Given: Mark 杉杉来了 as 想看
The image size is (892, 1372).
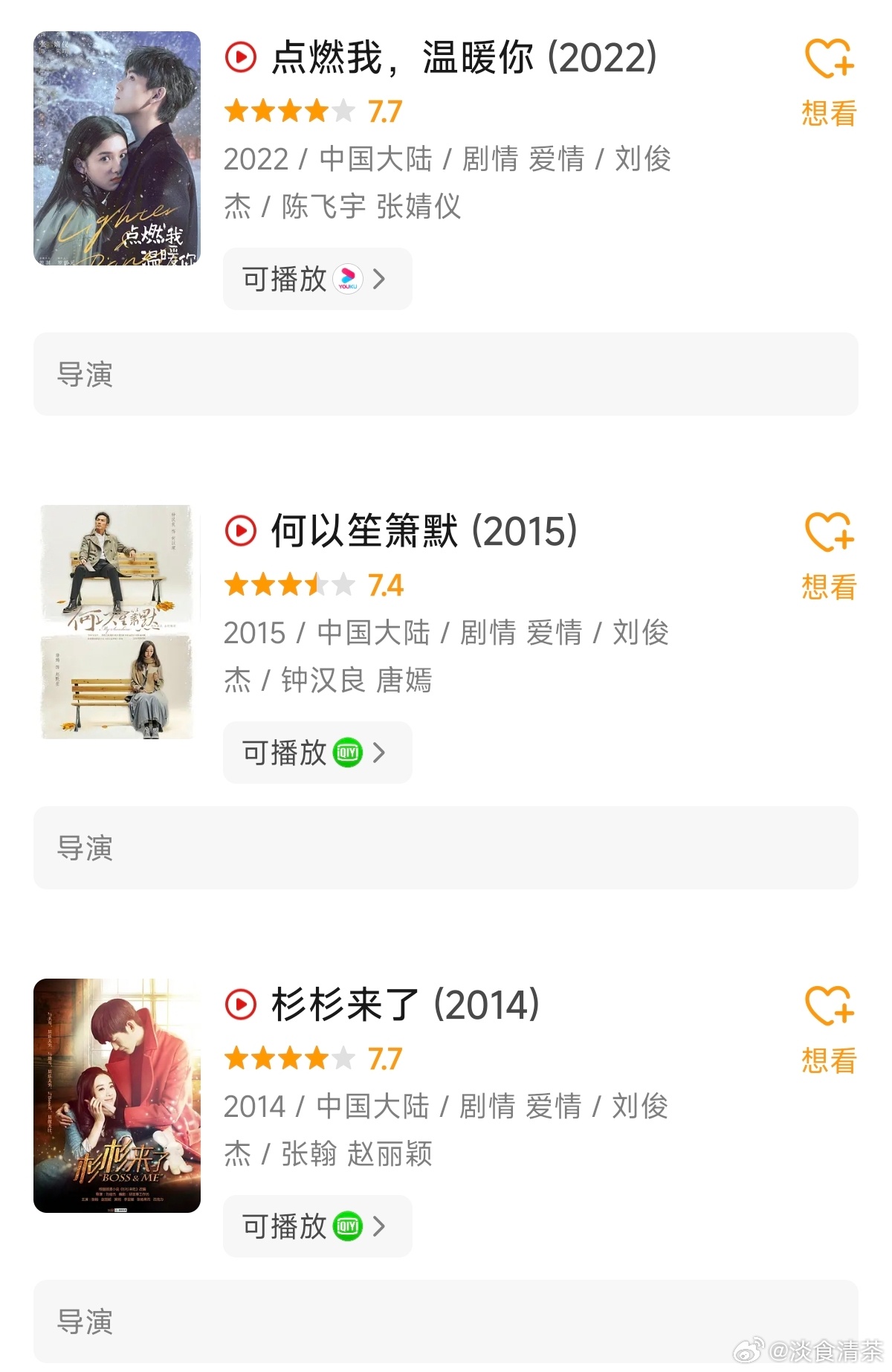Looking at the screenshot, I should click(829, 1029).
